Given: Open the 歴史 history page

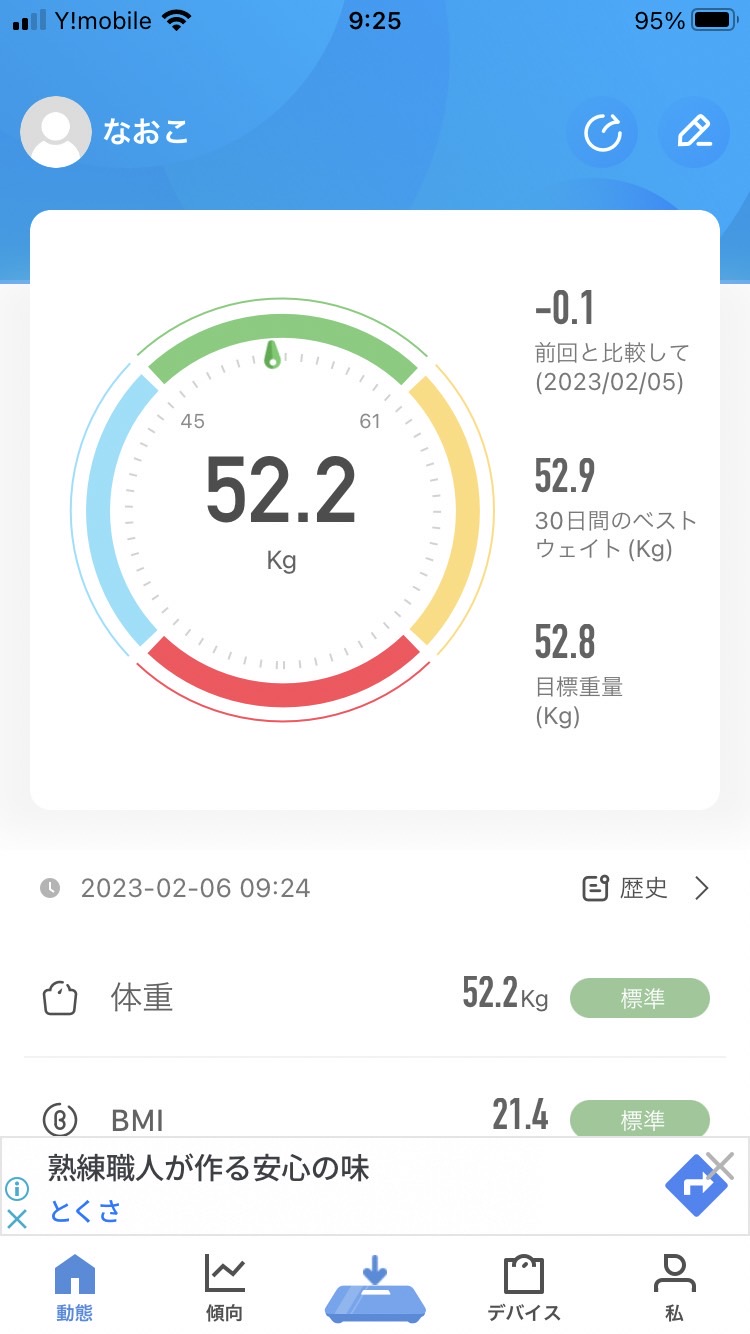Looking at the screenshot, I should [x=646, y=888].
